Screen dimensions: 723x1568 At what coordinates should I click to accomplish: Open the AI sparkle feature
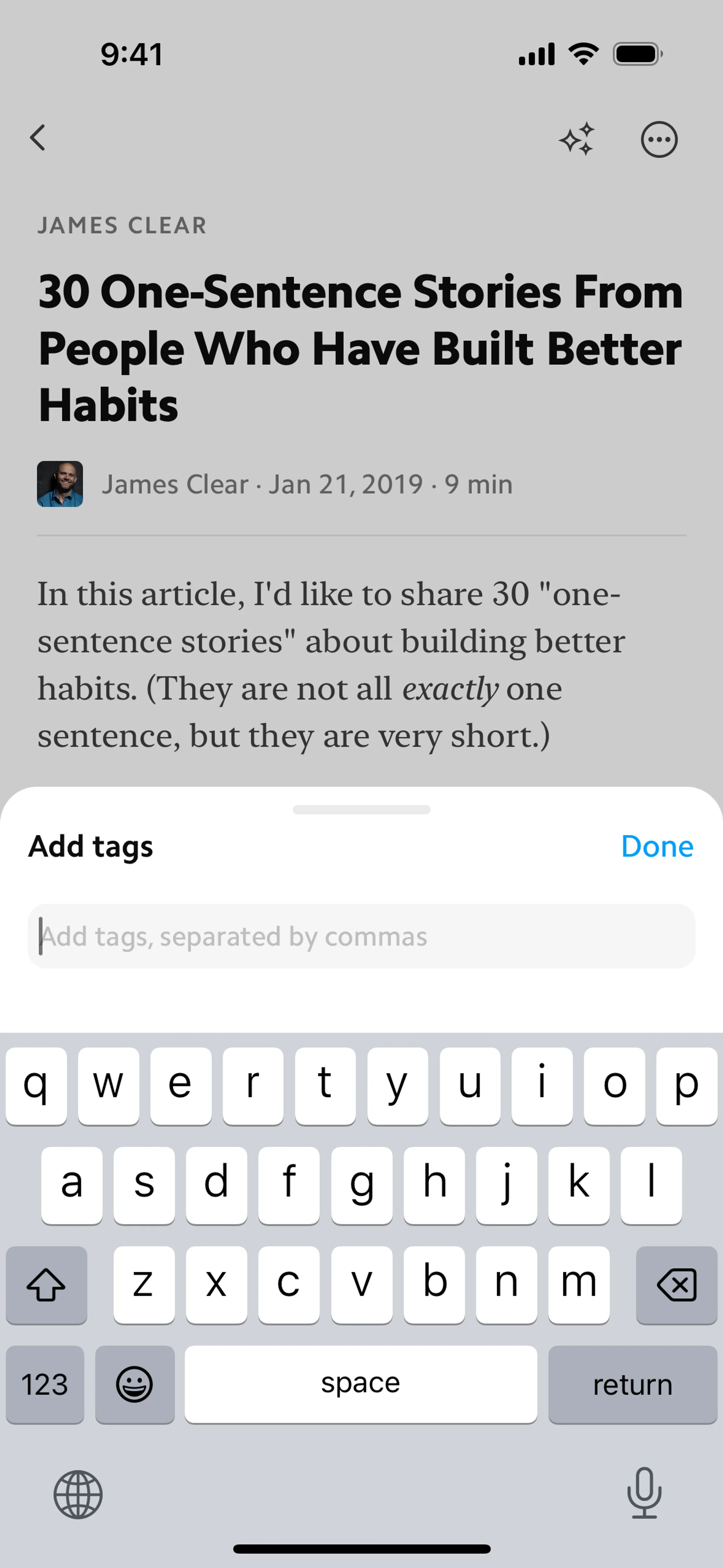577,139
